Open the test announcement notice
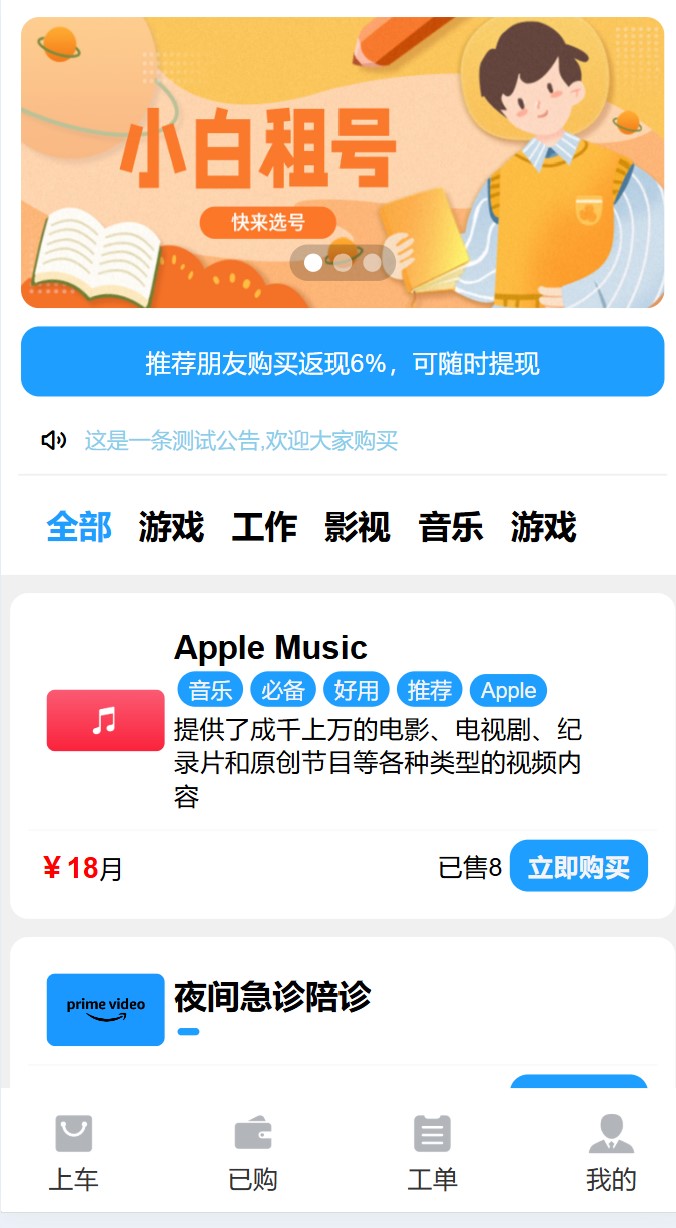The height and width of the screenshot is (1228, 676). [x=241, y=440]
